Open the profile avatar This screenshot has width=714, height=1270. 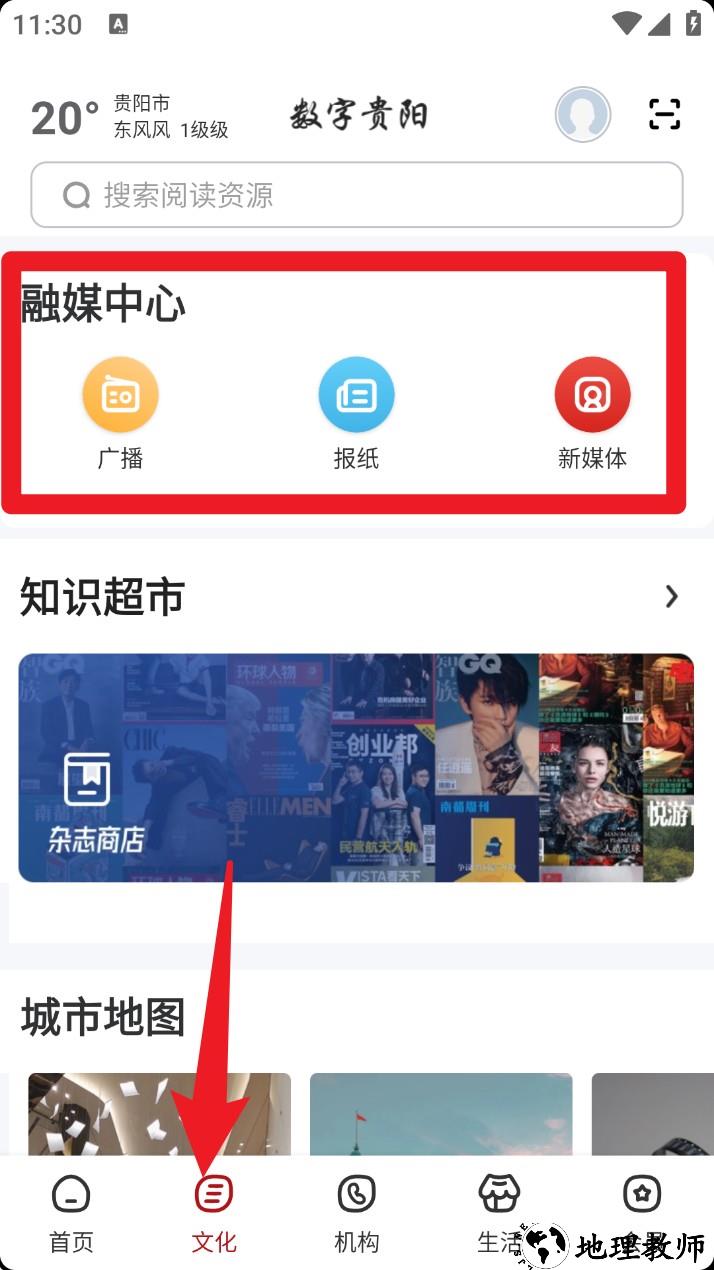[x=583, y=115]
